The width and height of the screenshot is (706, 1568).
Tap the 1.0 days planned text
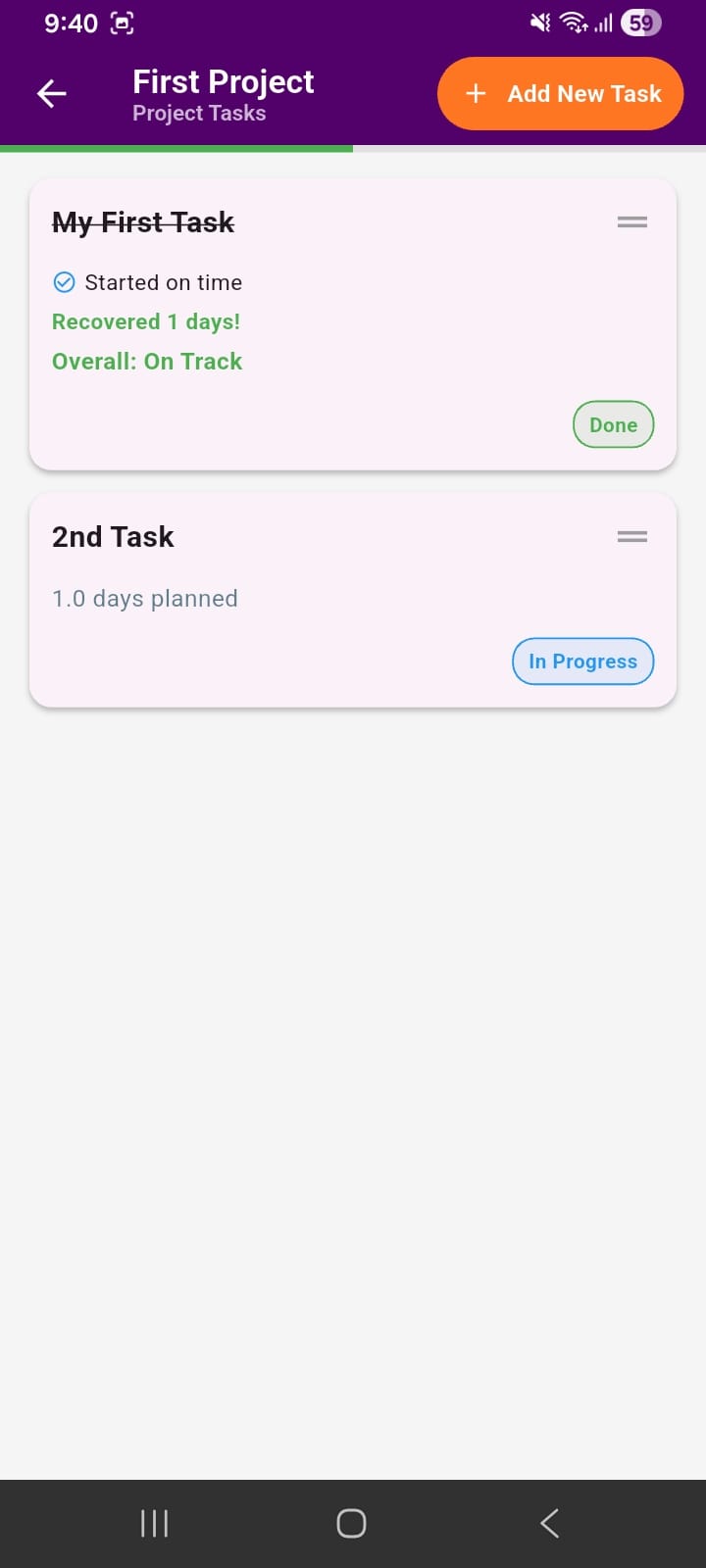click(144, 598)
